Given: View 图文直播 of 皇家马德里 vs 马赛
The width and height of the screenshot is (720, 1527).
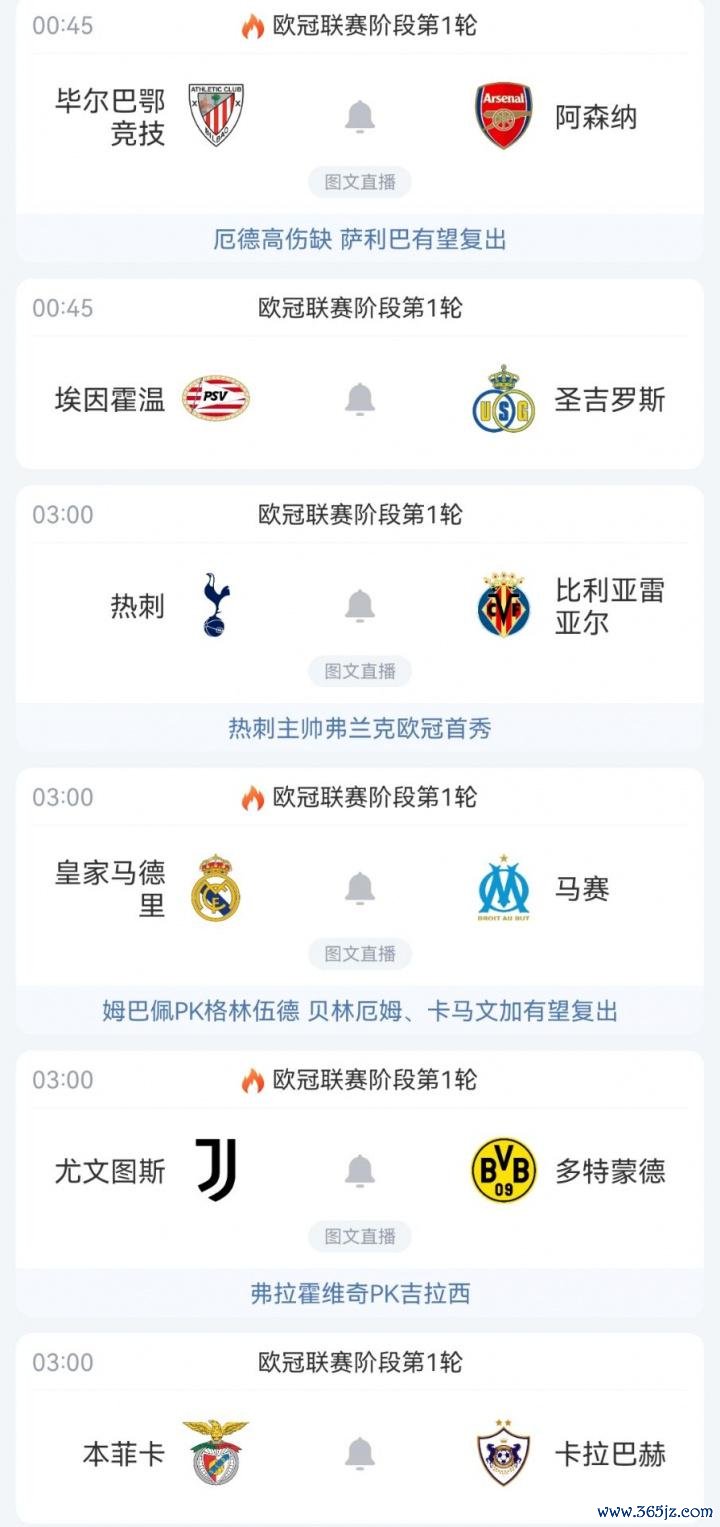Looking at the screenshot, I should click(360, 954).
